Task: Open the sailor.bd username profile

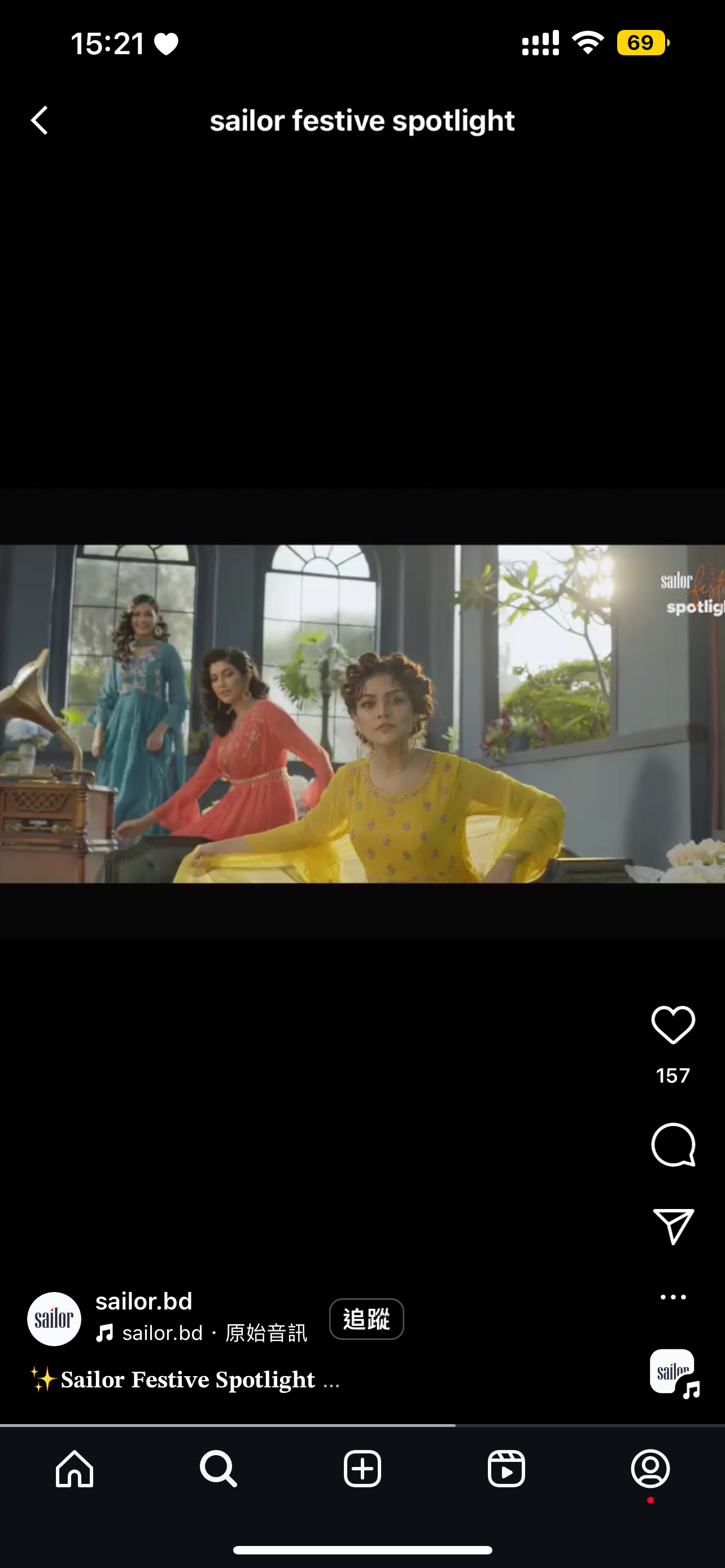Action: pos(145,1301)
